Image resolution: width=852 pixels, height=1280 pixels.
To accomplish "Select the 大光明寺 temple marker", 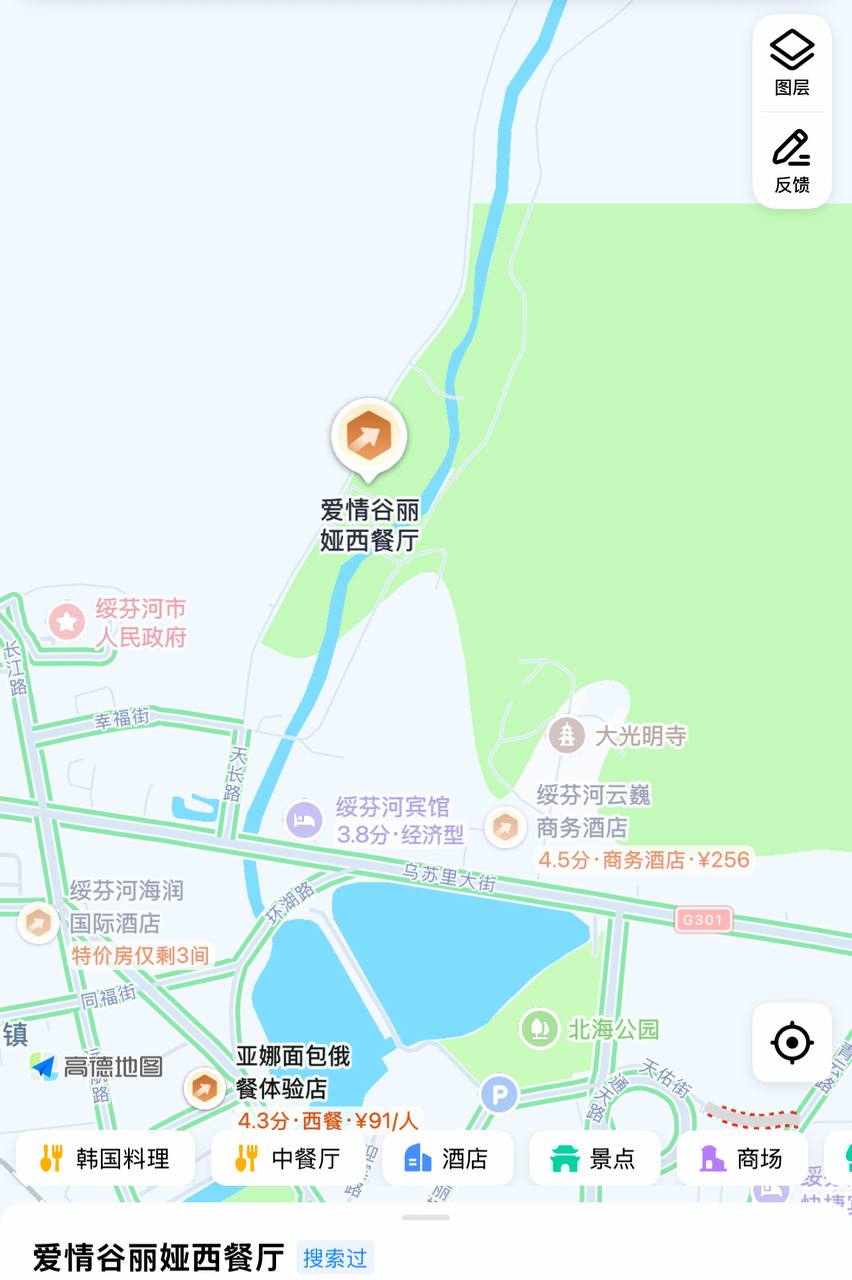I will coord(567,736).
